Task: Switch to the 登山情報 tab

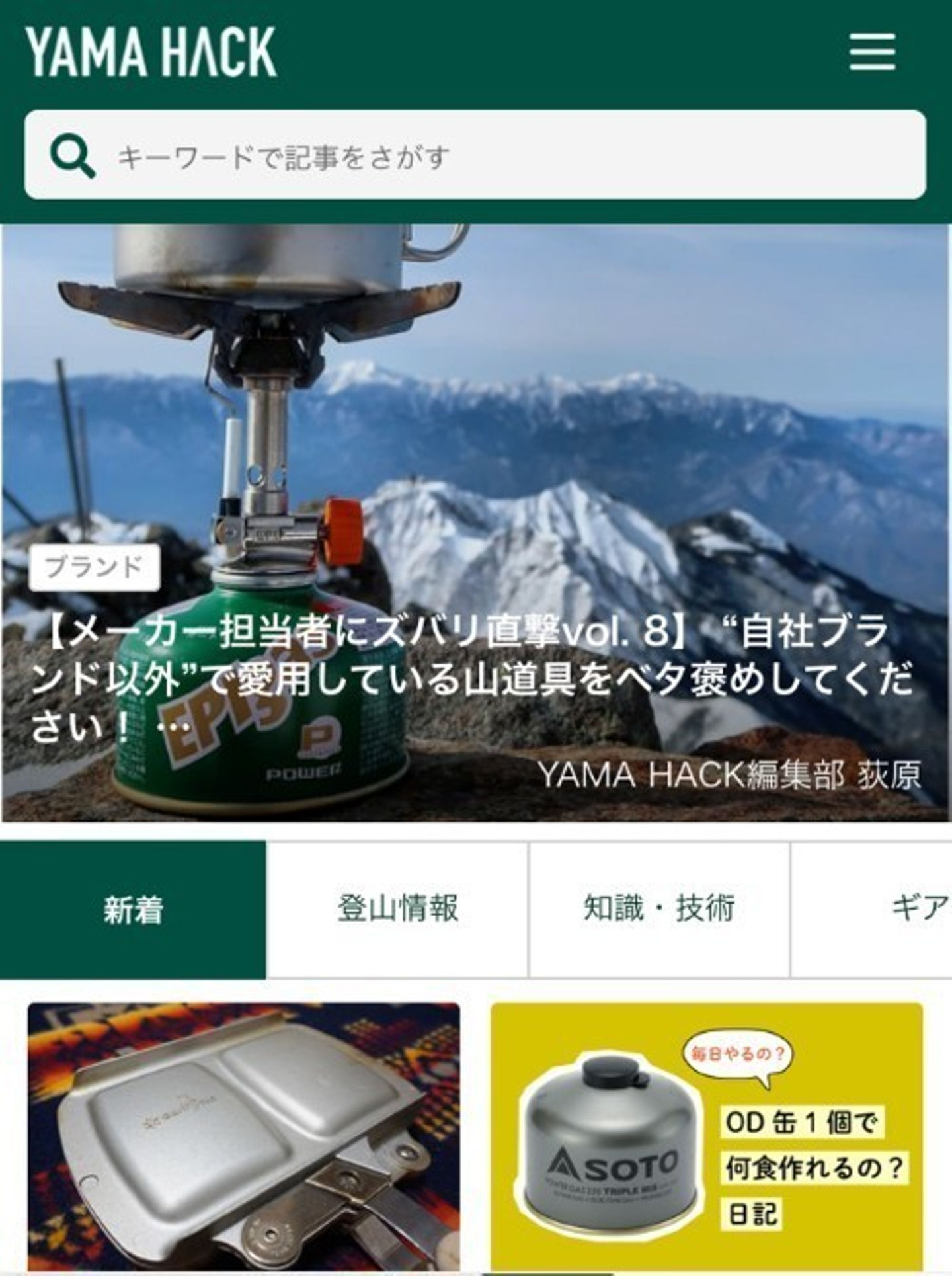Action: coord(397,909)
